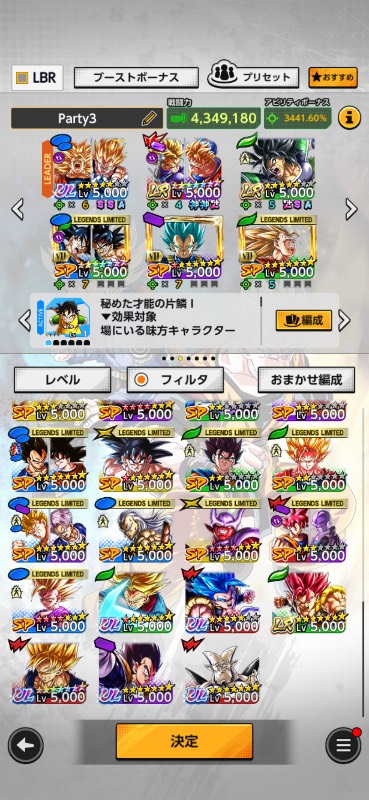The height and width of the screenshot is (800, 369).
Task: Auto-build the party with おまかせ編成
Action: tap(306, 380)
